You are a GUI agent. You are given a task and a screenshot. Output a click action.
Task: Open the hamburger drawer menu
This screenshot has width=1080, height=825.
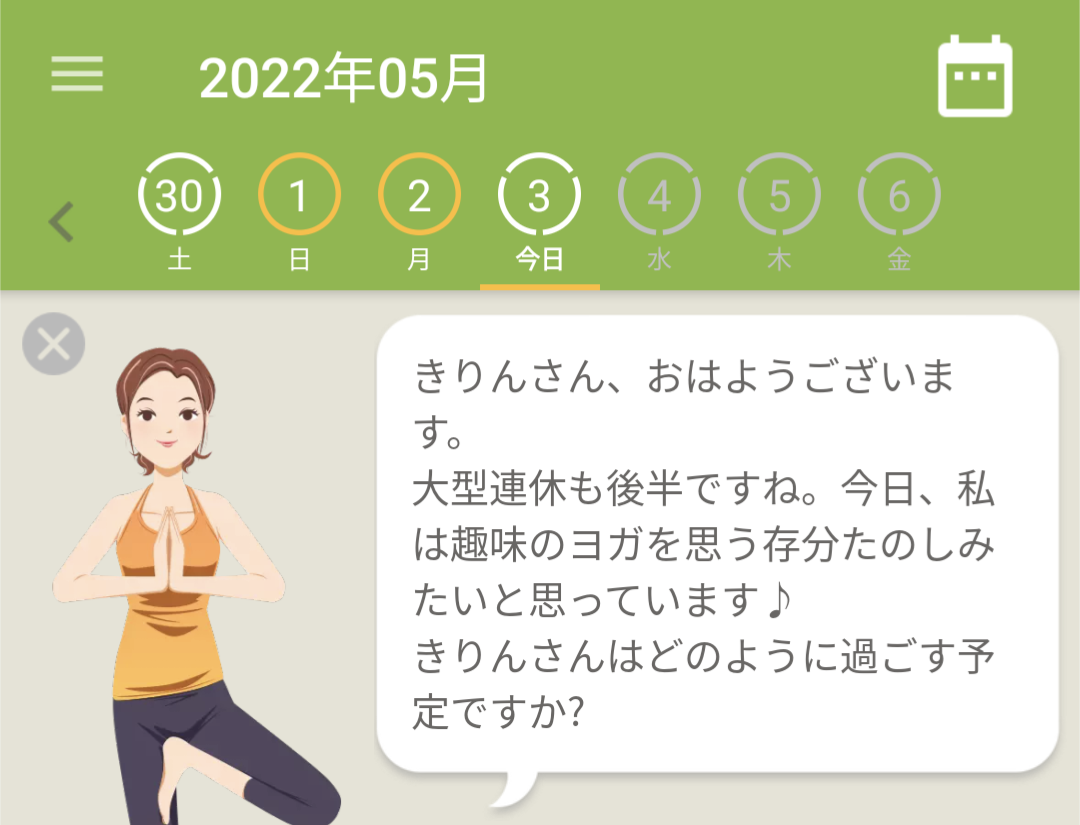(x=77, y=74)
